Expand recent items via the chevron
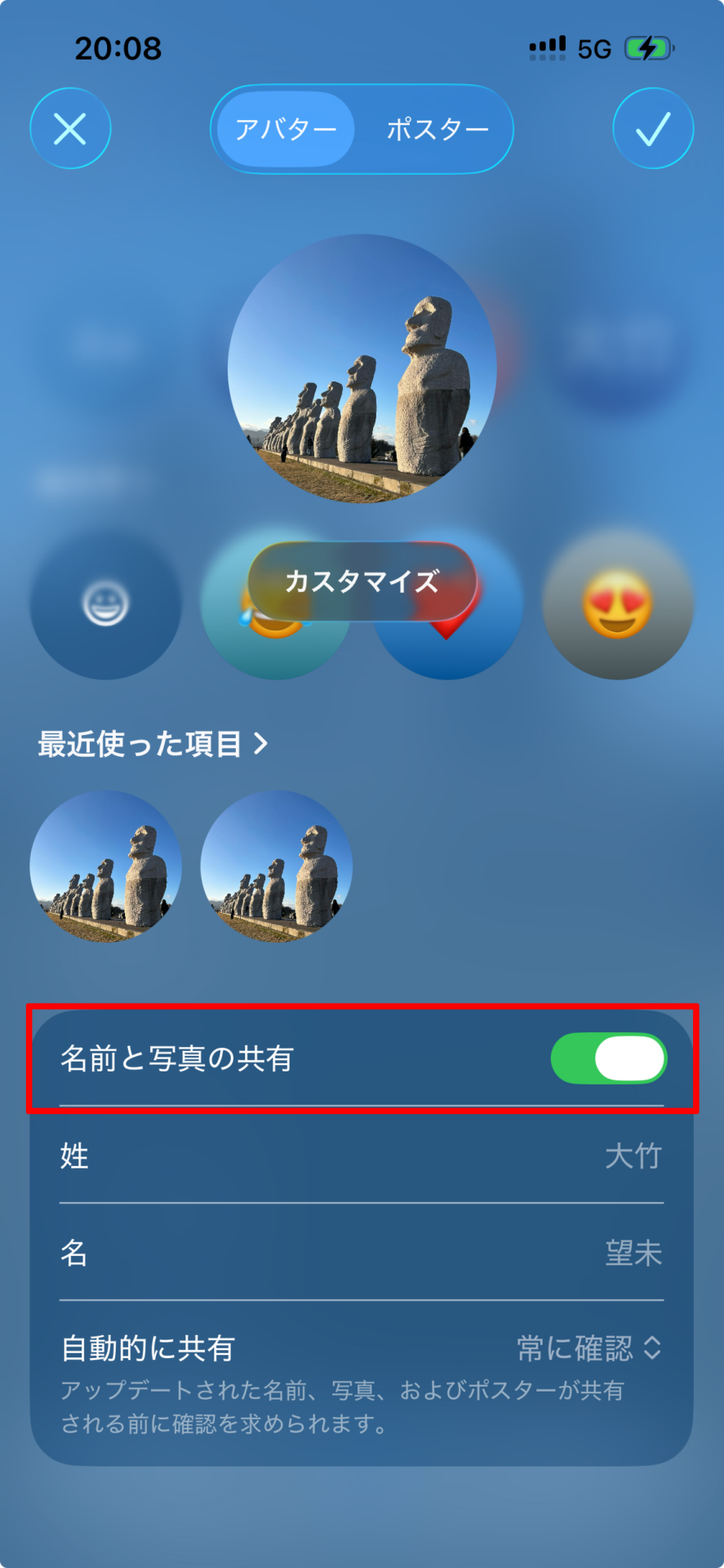 pyautogui.click(x=261, y=743)
